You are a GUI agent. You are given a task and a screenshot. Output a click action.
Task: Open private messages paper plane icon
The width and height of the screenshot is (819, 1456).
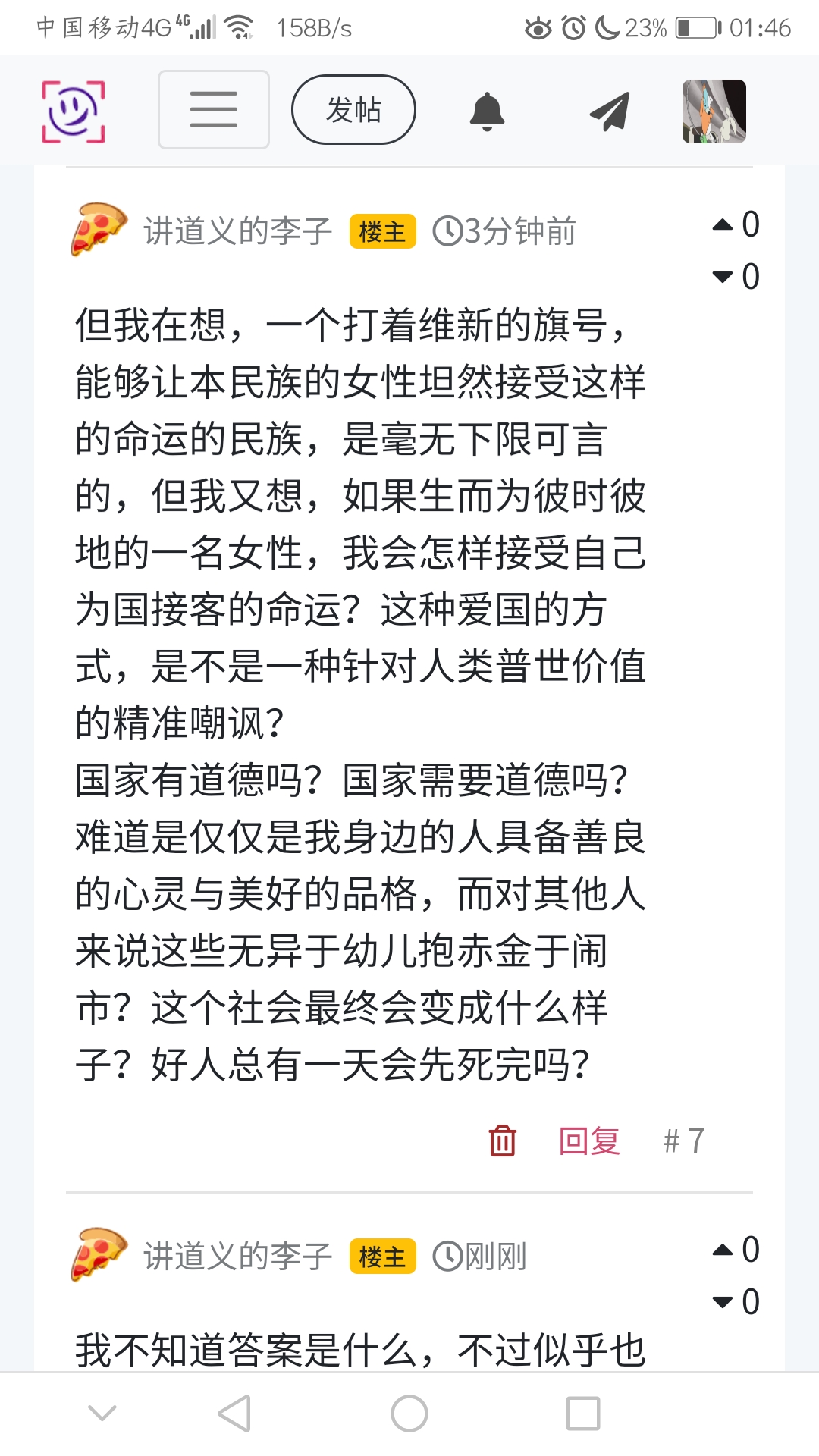610,111
